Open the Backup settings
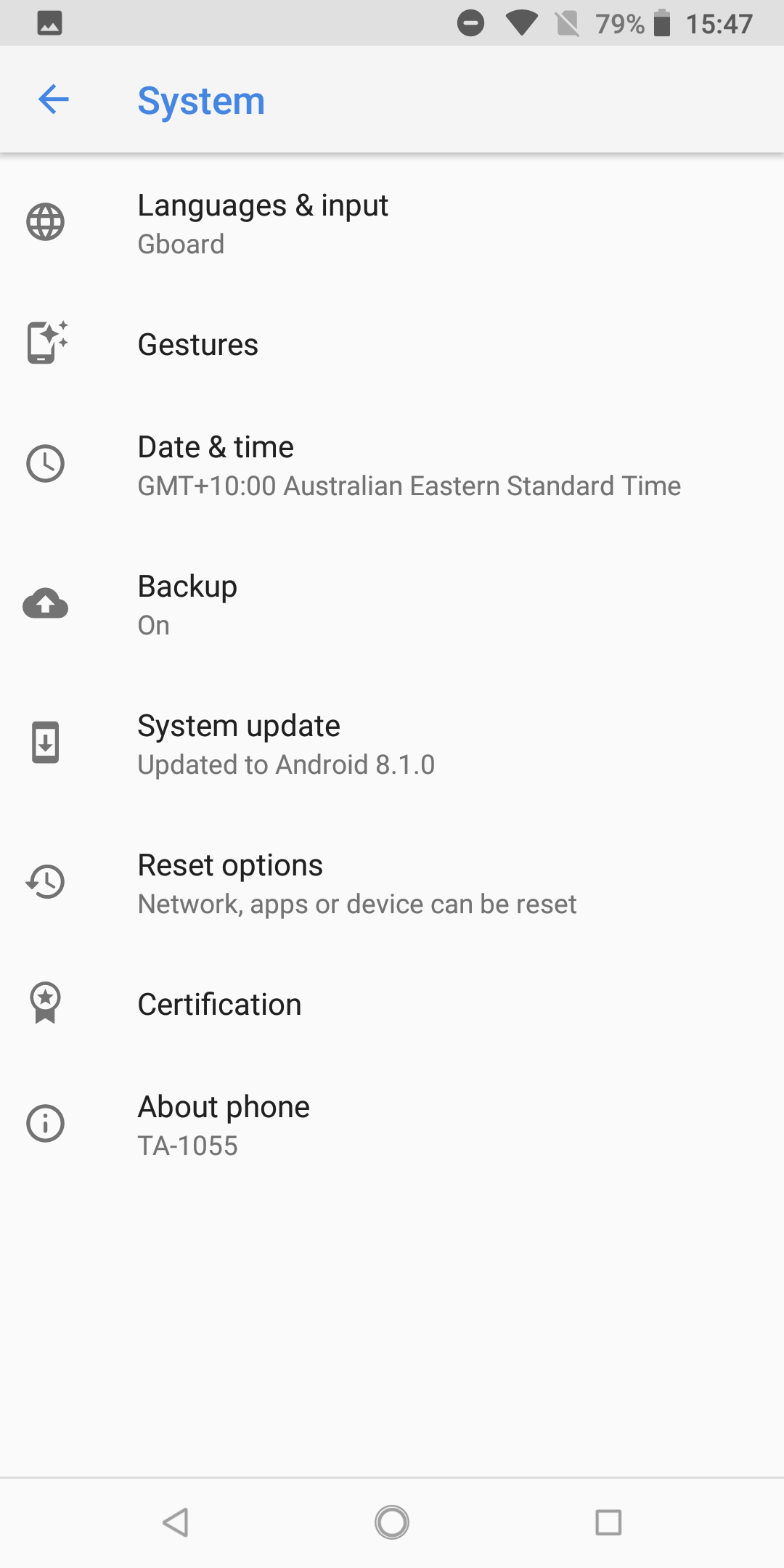This screenshot has width=784, height=1568. (392, 605)
